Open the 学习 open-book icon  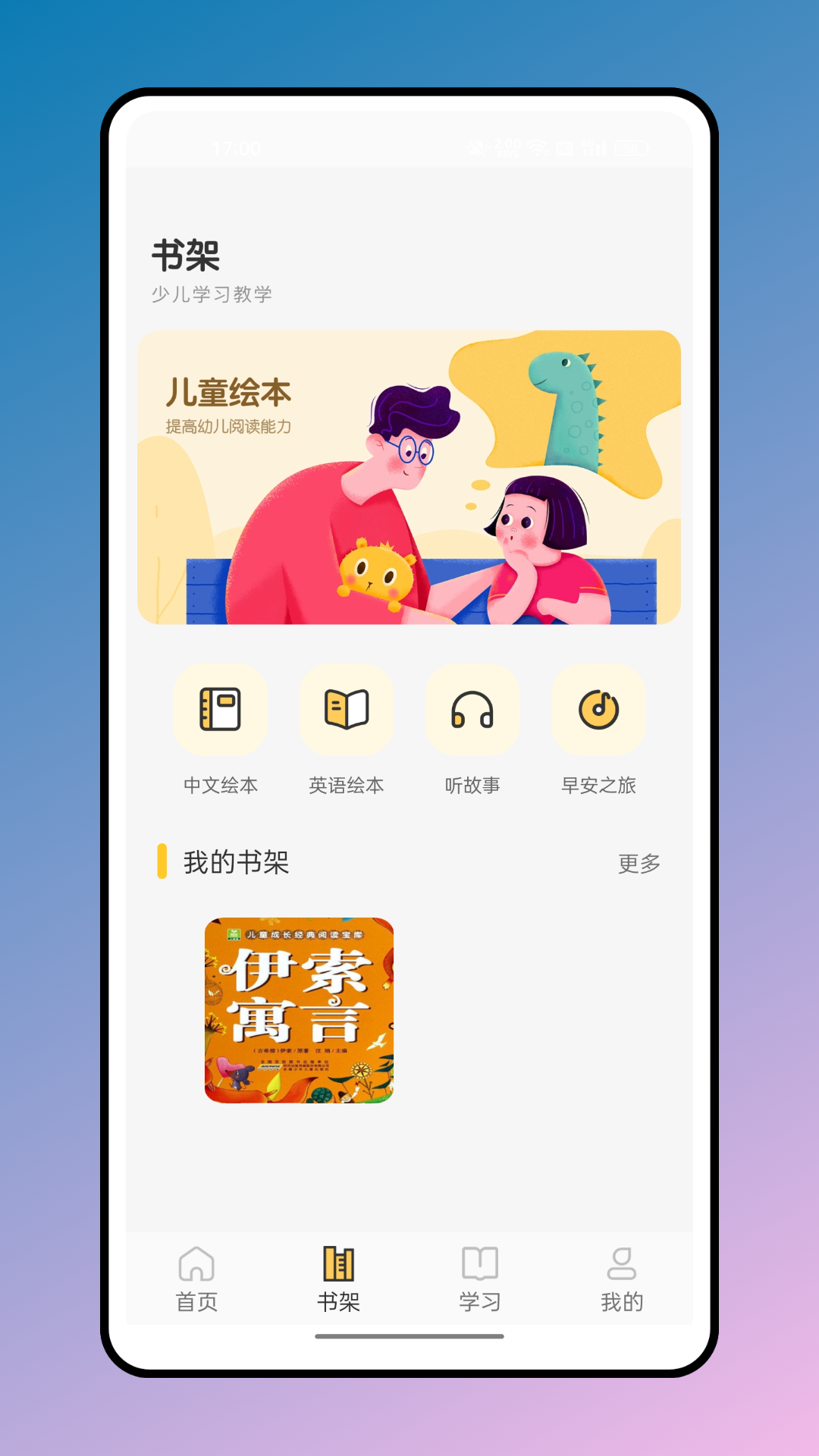point(481,1262)
